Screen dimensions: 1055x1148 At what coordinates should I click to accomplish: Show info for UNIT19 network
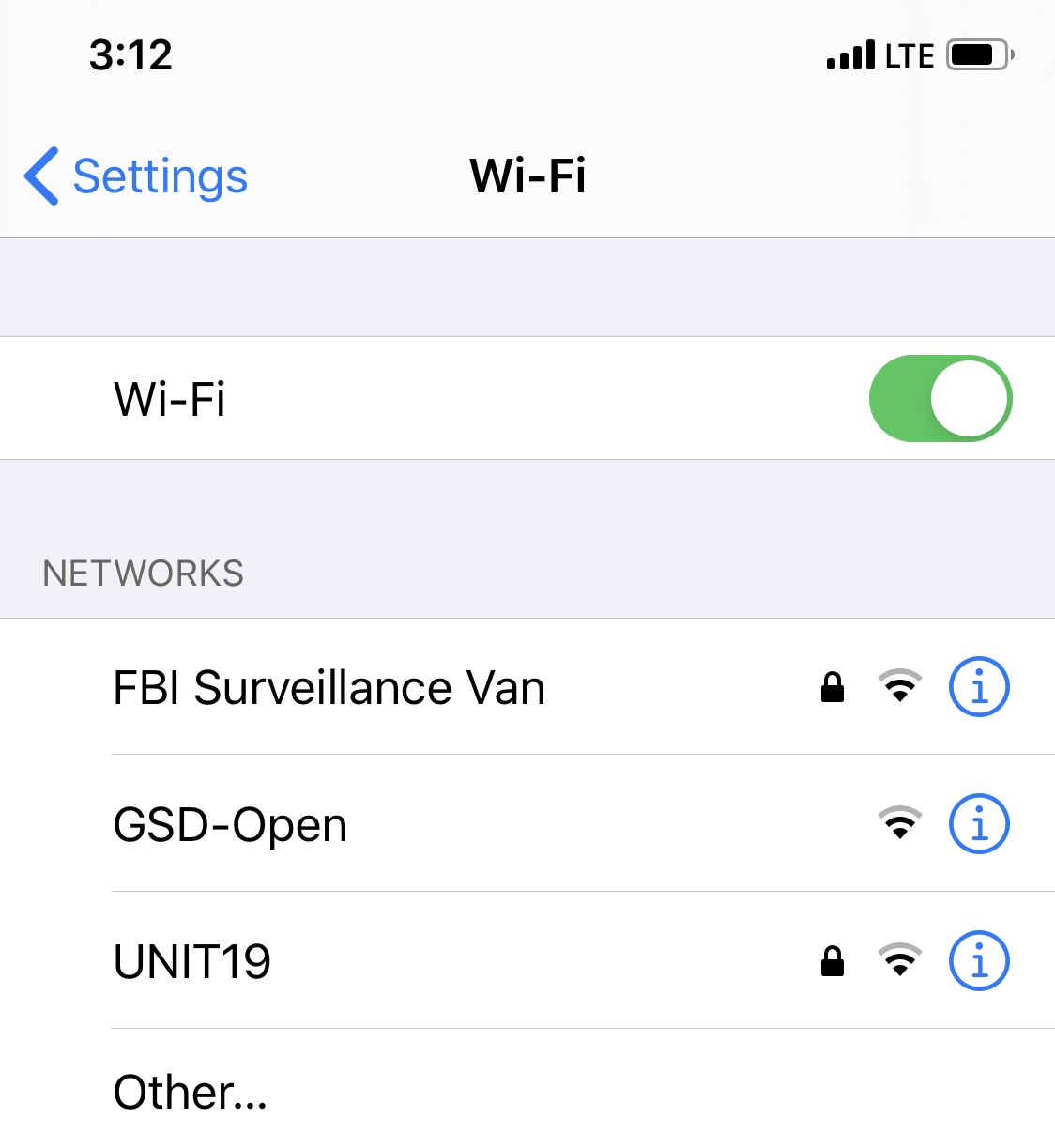point(979,961)
